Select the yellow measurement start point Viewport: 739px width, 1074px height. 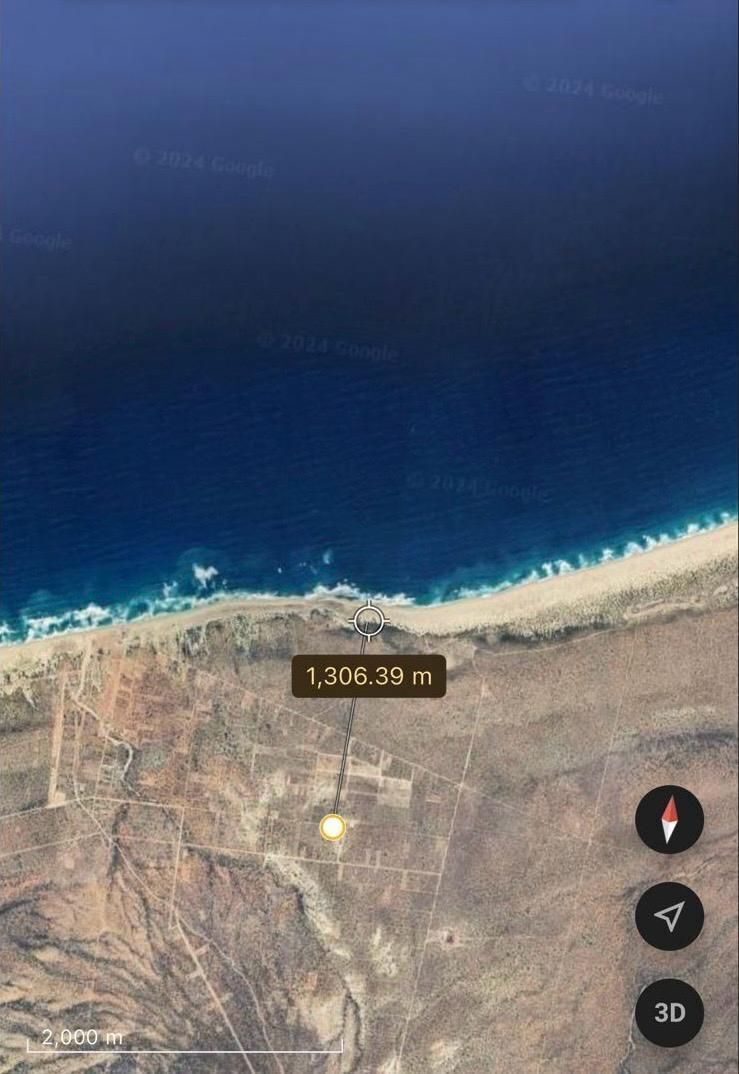coord(333,827)
